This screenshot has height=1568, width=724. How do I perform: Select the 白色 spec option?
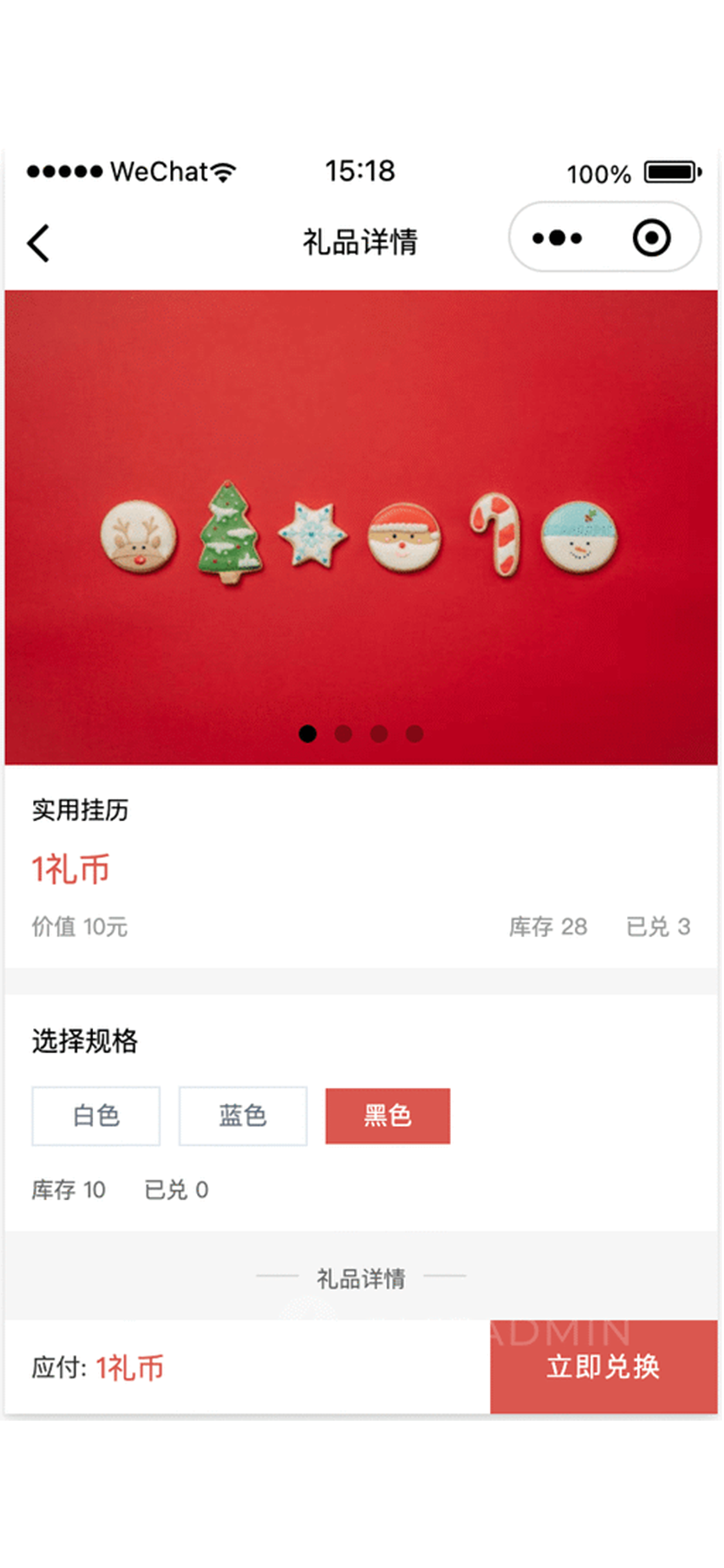96,1115
